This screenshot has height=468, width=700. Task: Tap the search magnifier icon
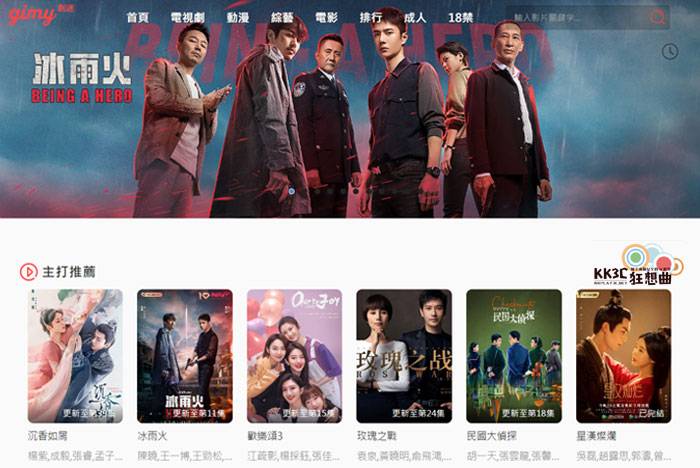tap(657, 17)
